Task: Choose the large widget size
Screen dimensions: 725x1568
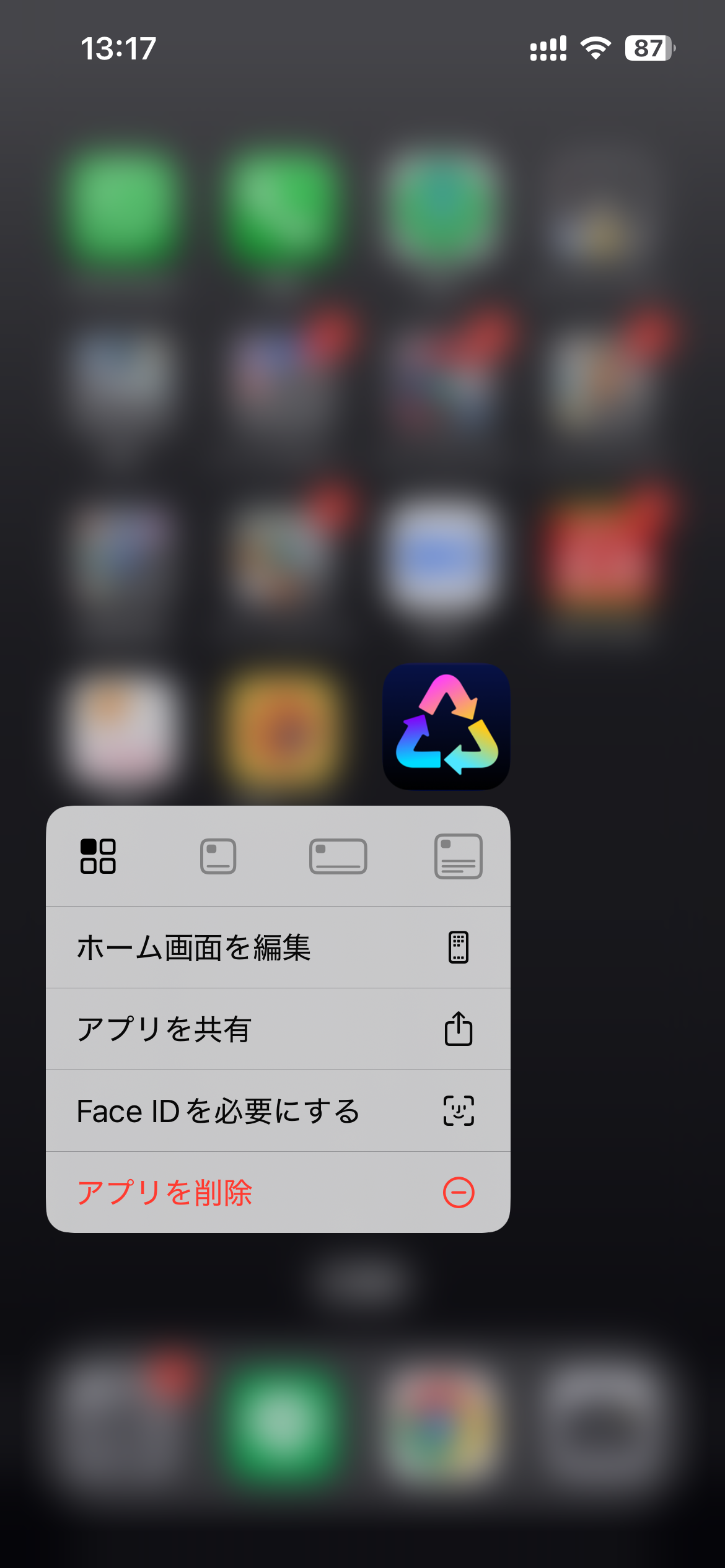Action: point(458,856)
